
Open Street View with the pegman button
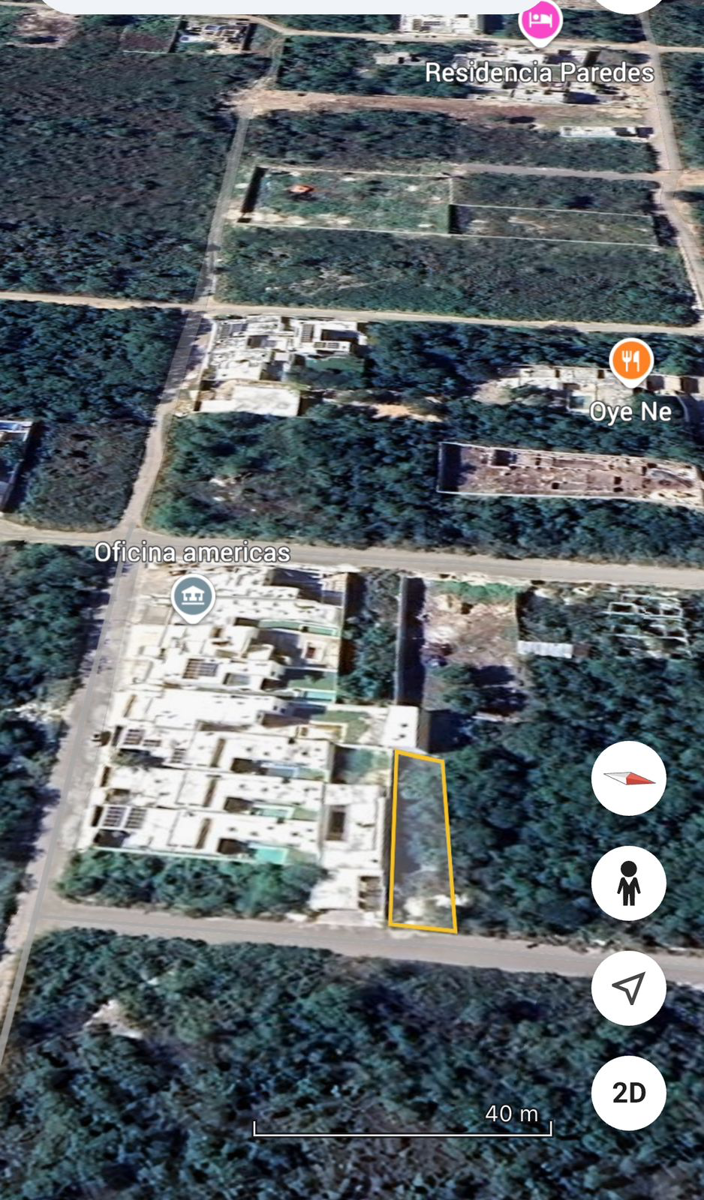pyautogui.click(x=628, y=884)
